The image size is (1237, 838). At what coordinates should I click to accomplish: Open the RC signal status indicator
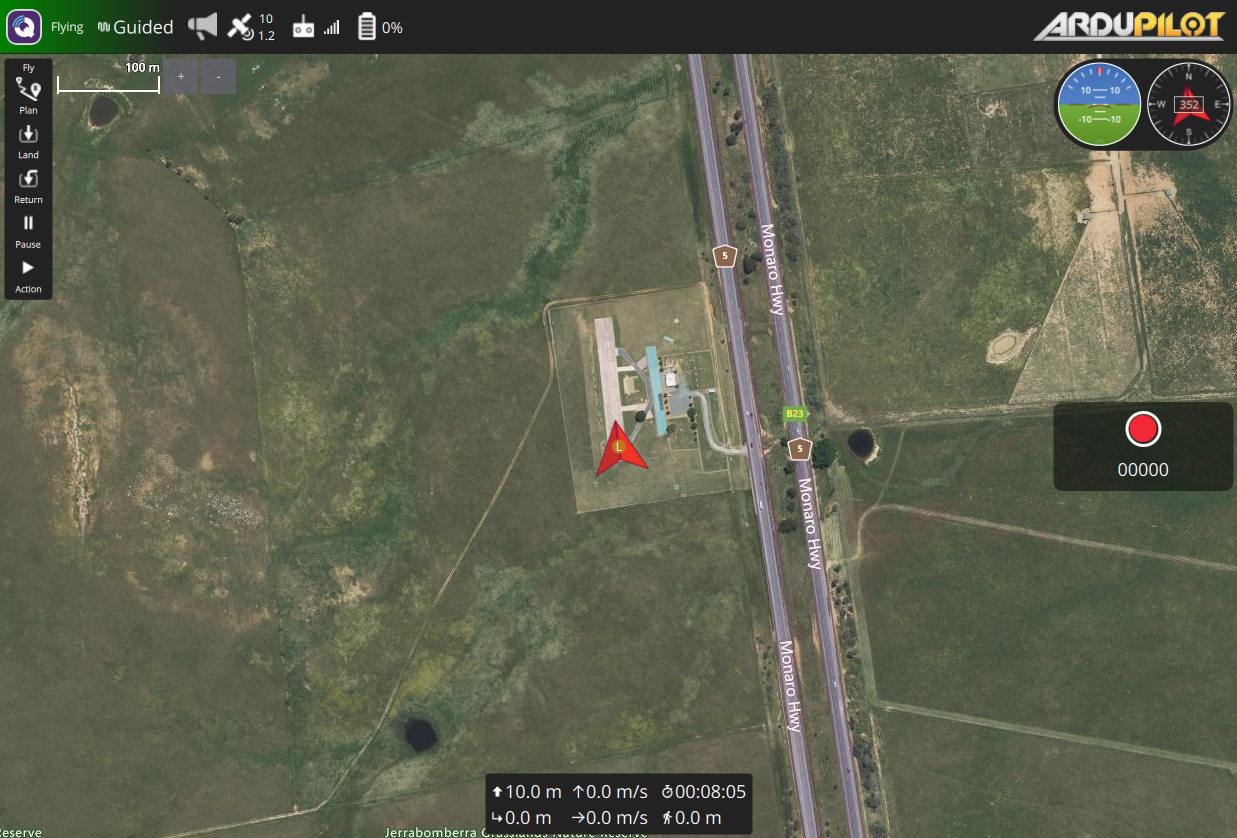[x=315, y=27]
